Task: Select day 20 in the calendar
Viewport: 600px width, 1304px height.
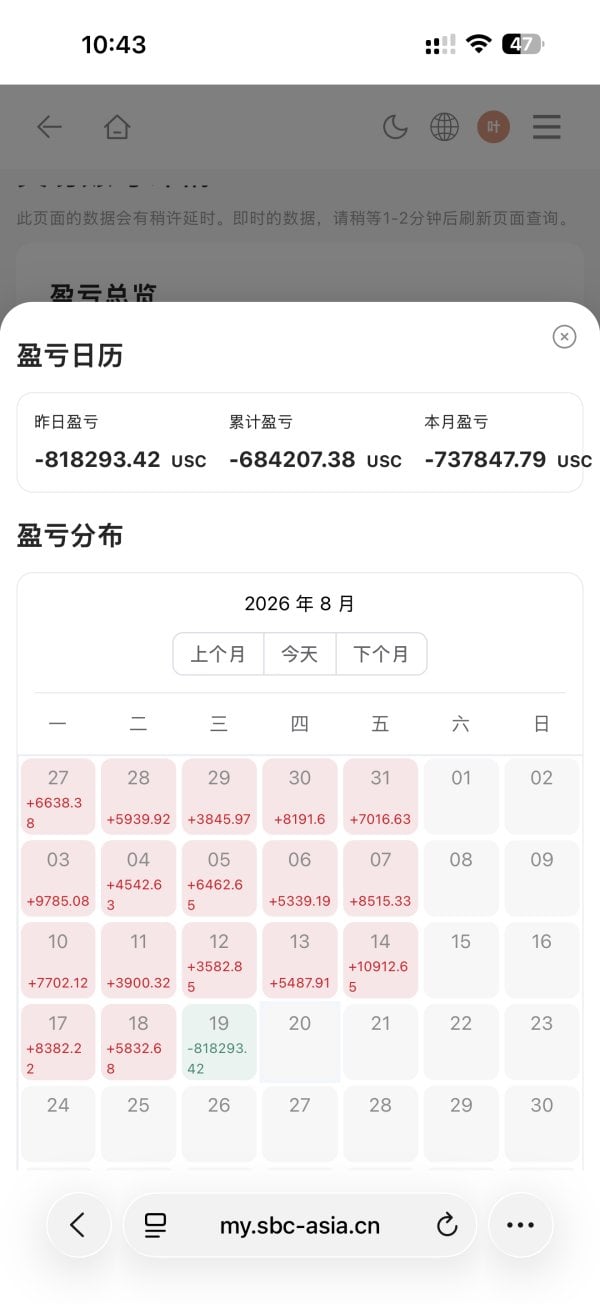Action: click(300, 1043)
